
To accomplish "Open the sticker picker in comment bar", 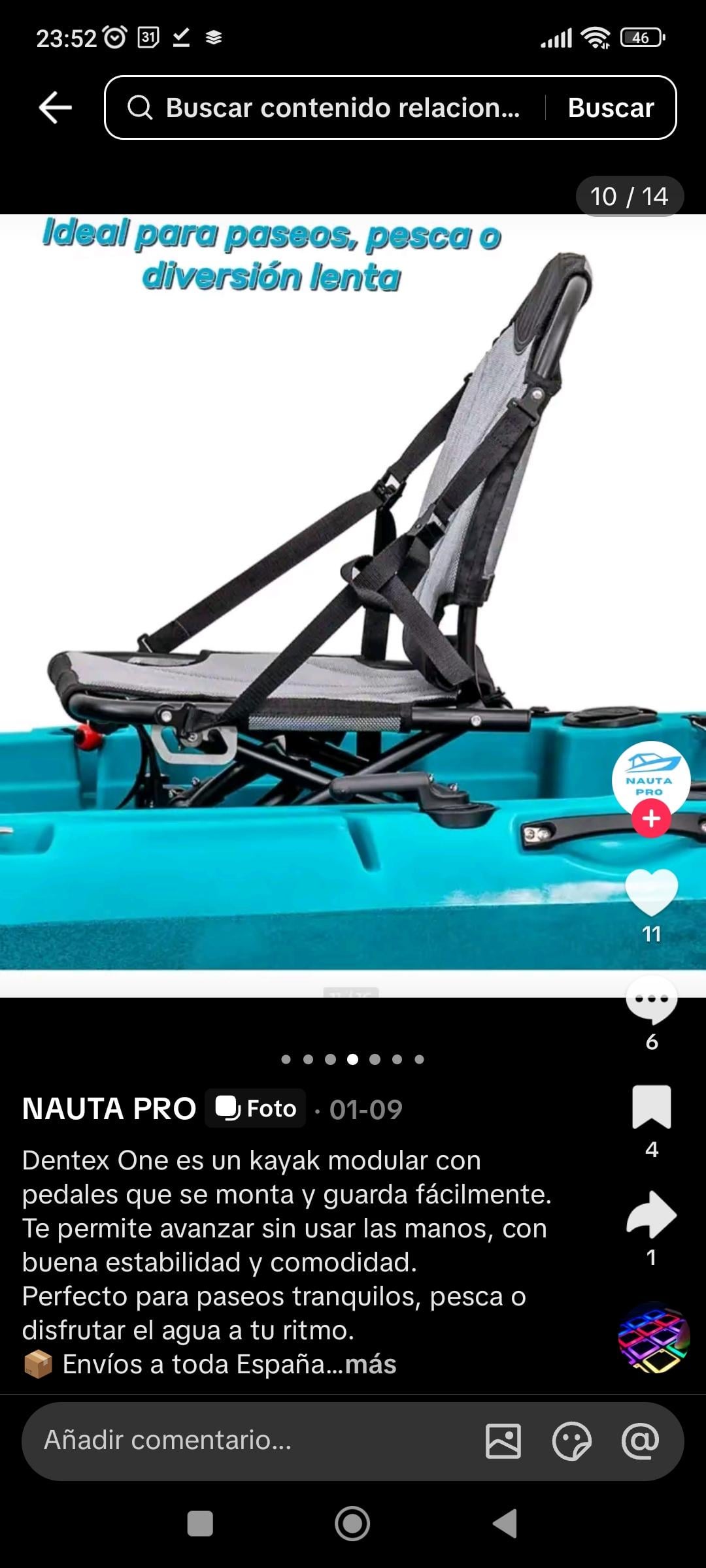I will coord(572,1441).
